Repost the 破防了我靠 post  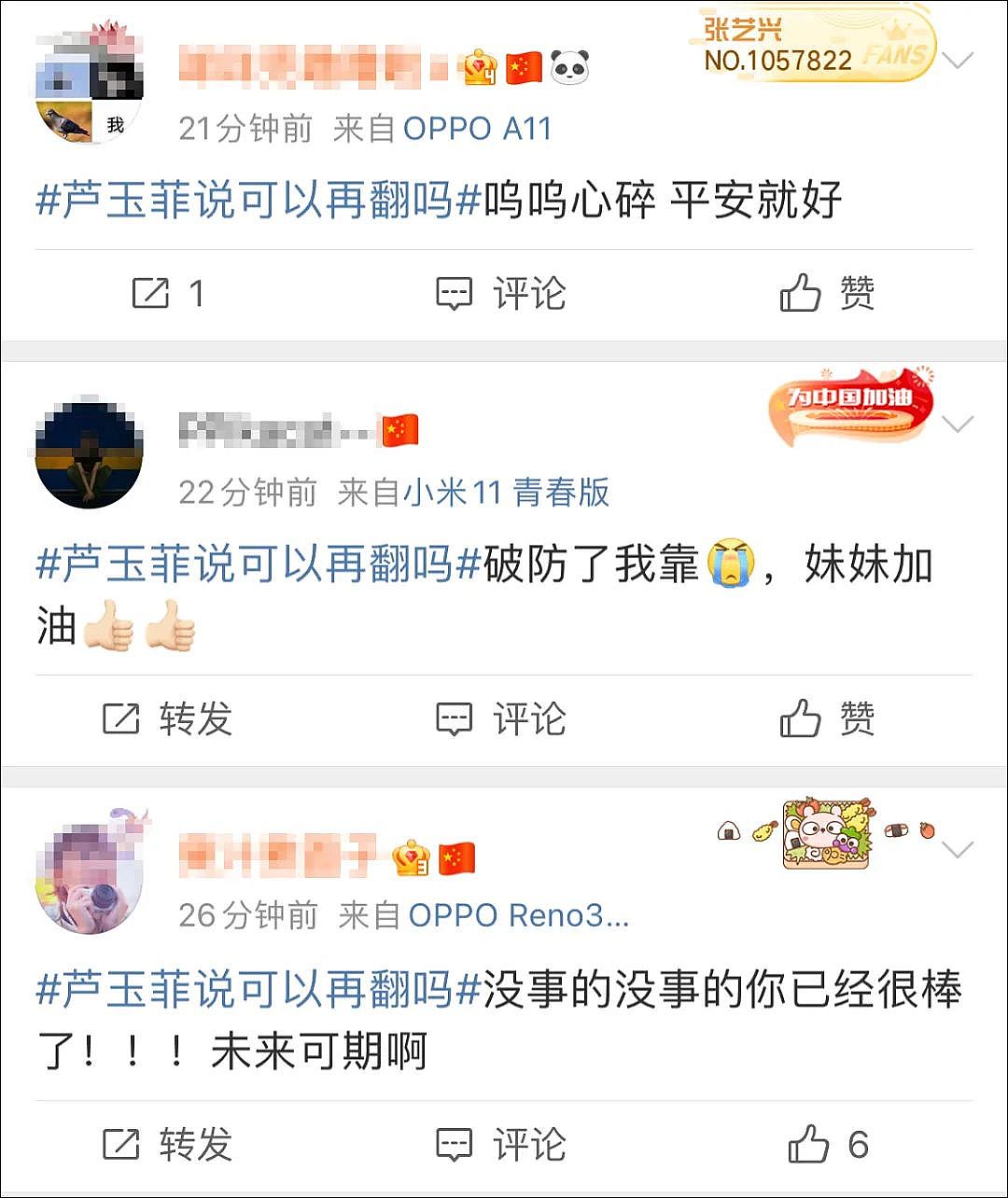coord(166,718)
